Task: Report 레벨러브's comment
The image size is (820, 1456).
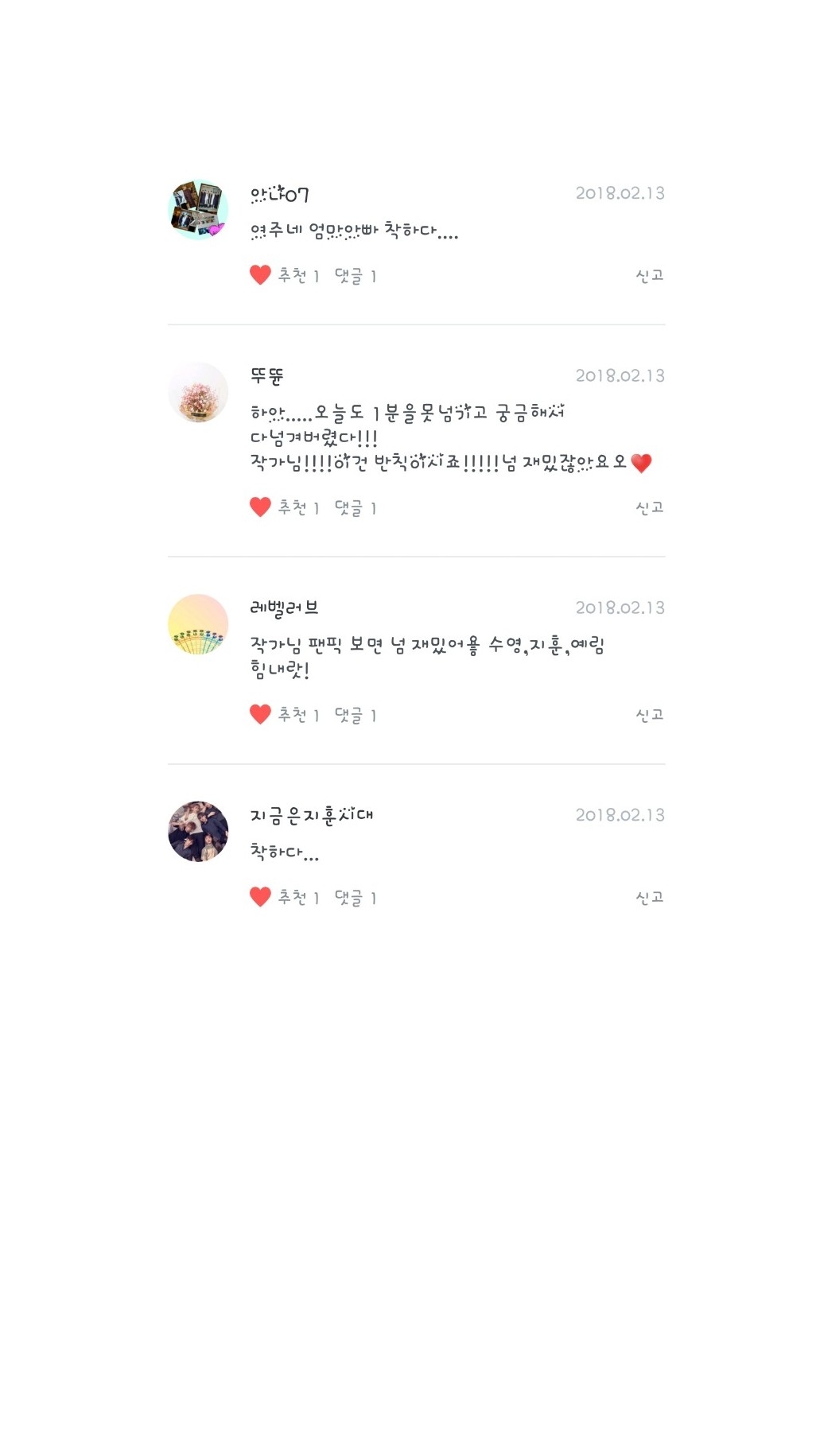Action: (649, 716)
